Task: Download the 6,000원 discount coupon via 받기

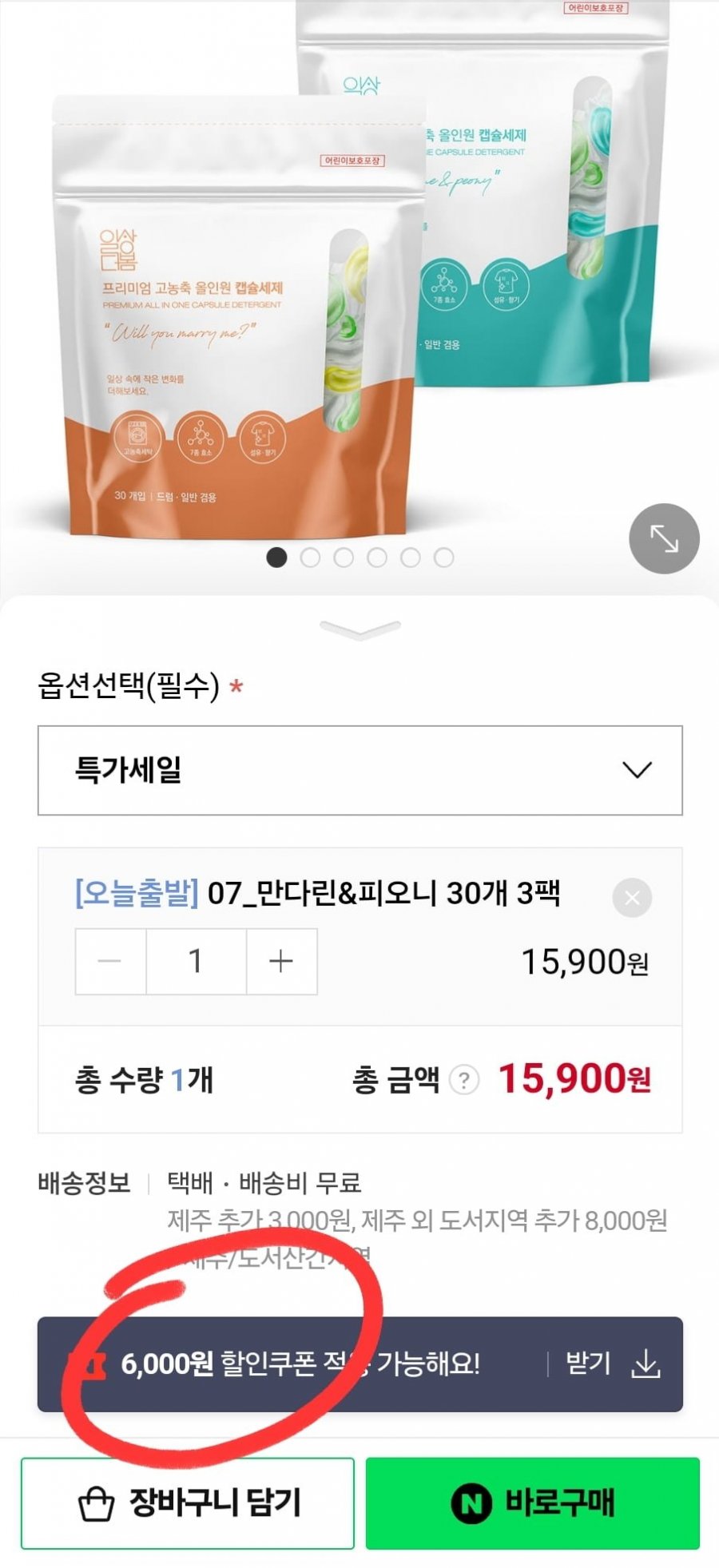Action: pyautogui.click(x=613, y=1364)
